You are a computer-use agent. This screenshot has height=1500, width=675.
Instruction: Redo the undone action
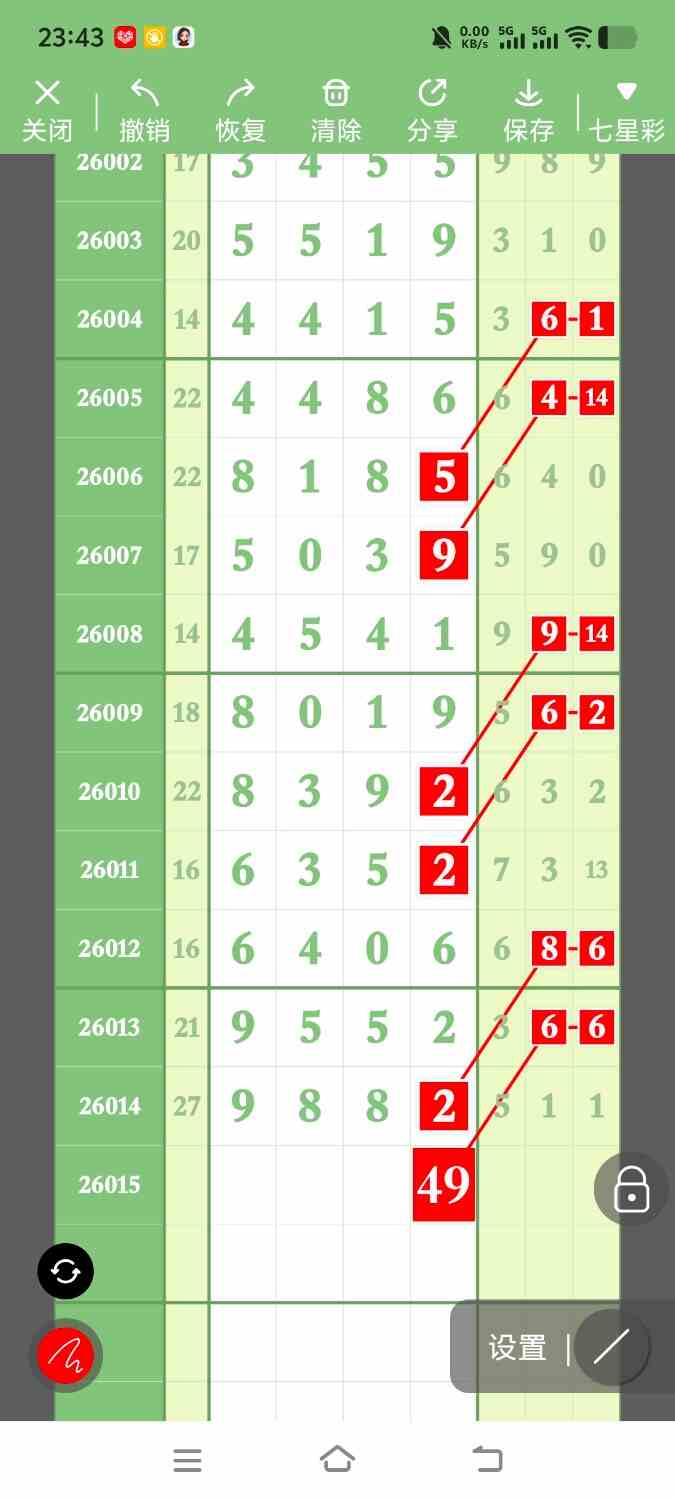click(x=240, y=111)
